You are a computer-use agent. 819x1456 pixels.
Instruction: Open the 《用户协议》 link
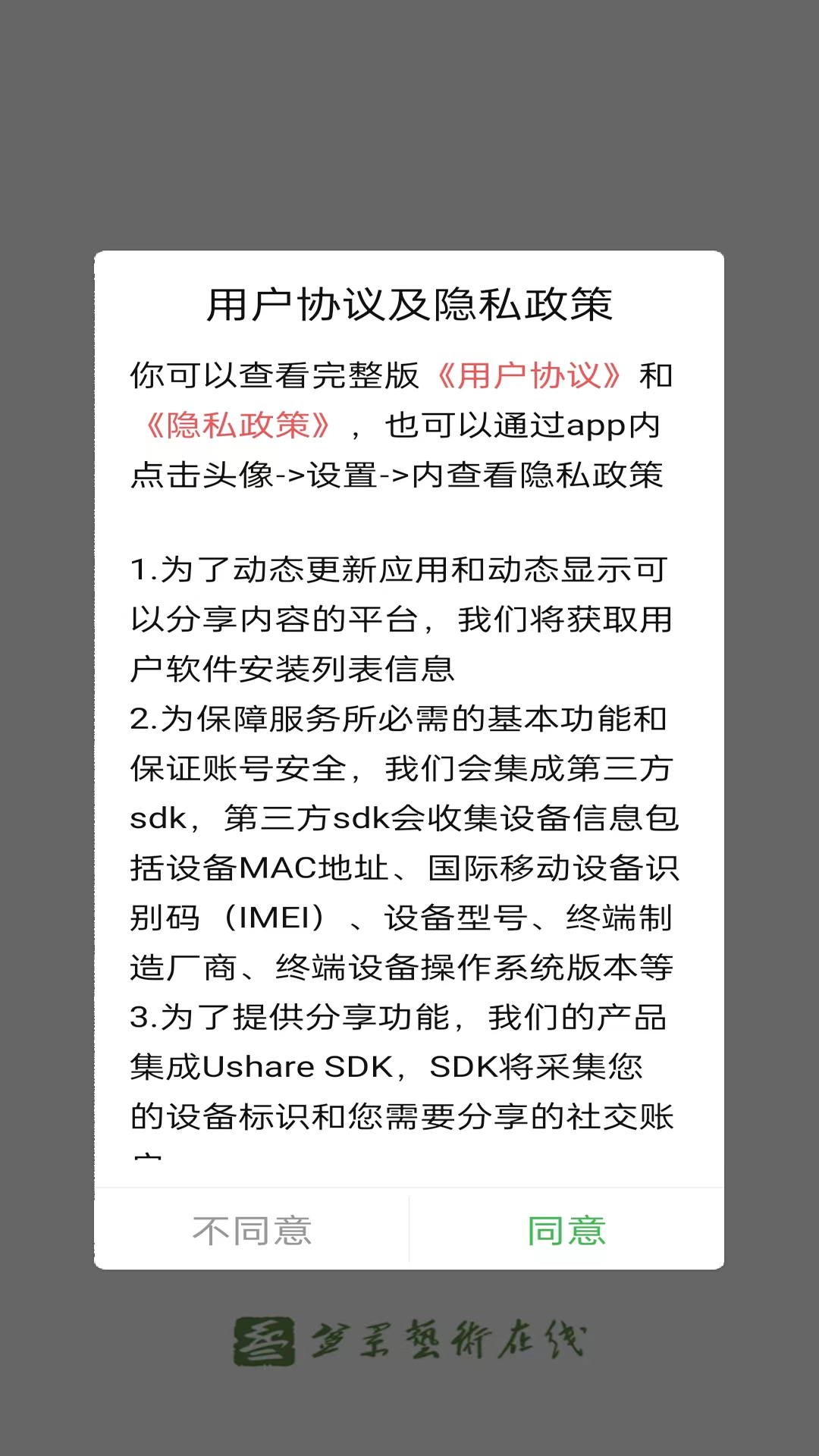(x=529, y=376)
